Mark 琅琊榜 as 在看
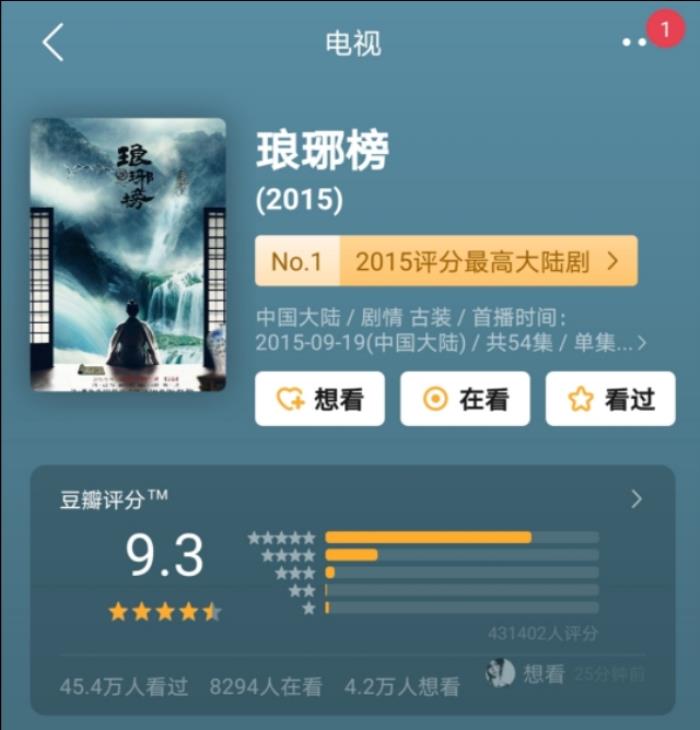Screen dimensions: 700x730 click(465, 399)
